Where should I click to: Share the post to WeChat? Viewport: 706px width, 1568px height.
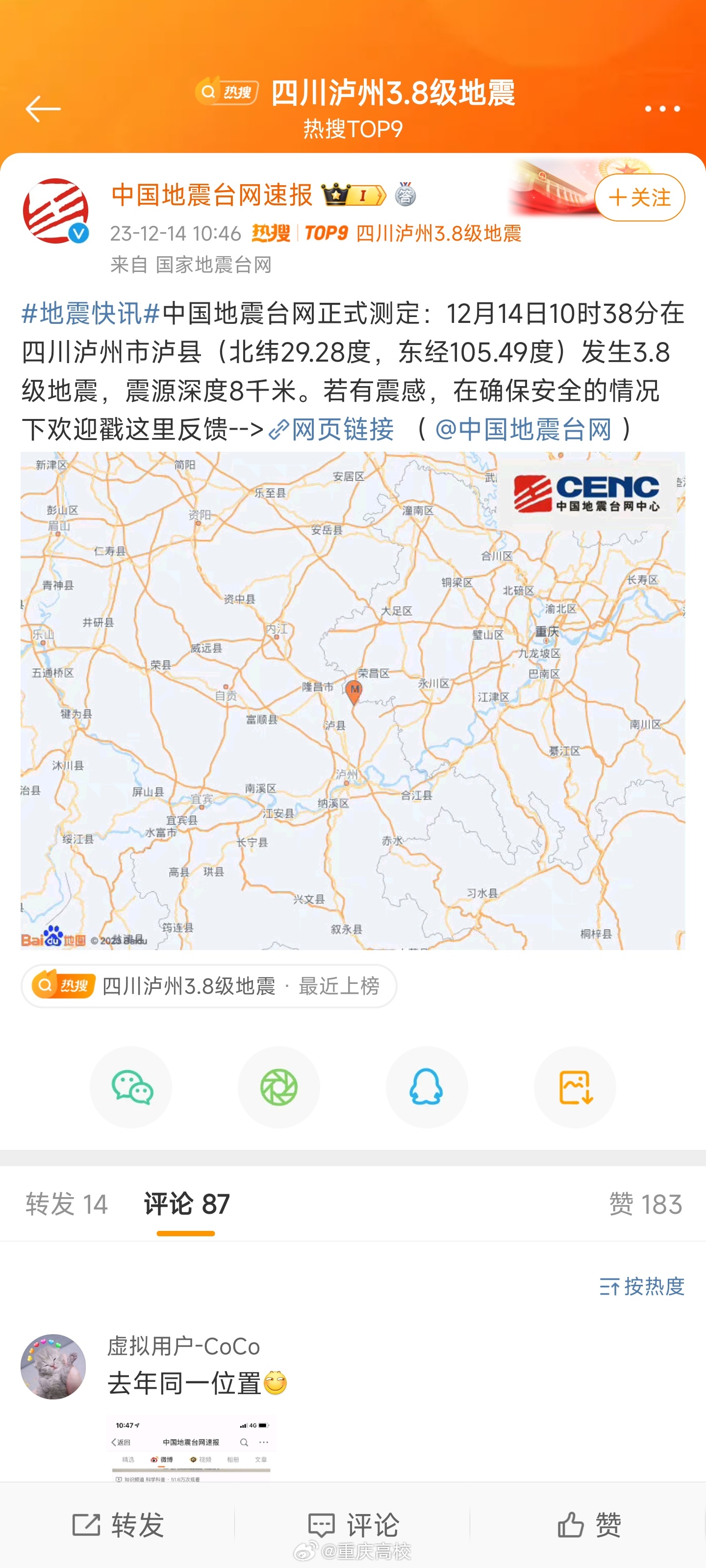131,1087
